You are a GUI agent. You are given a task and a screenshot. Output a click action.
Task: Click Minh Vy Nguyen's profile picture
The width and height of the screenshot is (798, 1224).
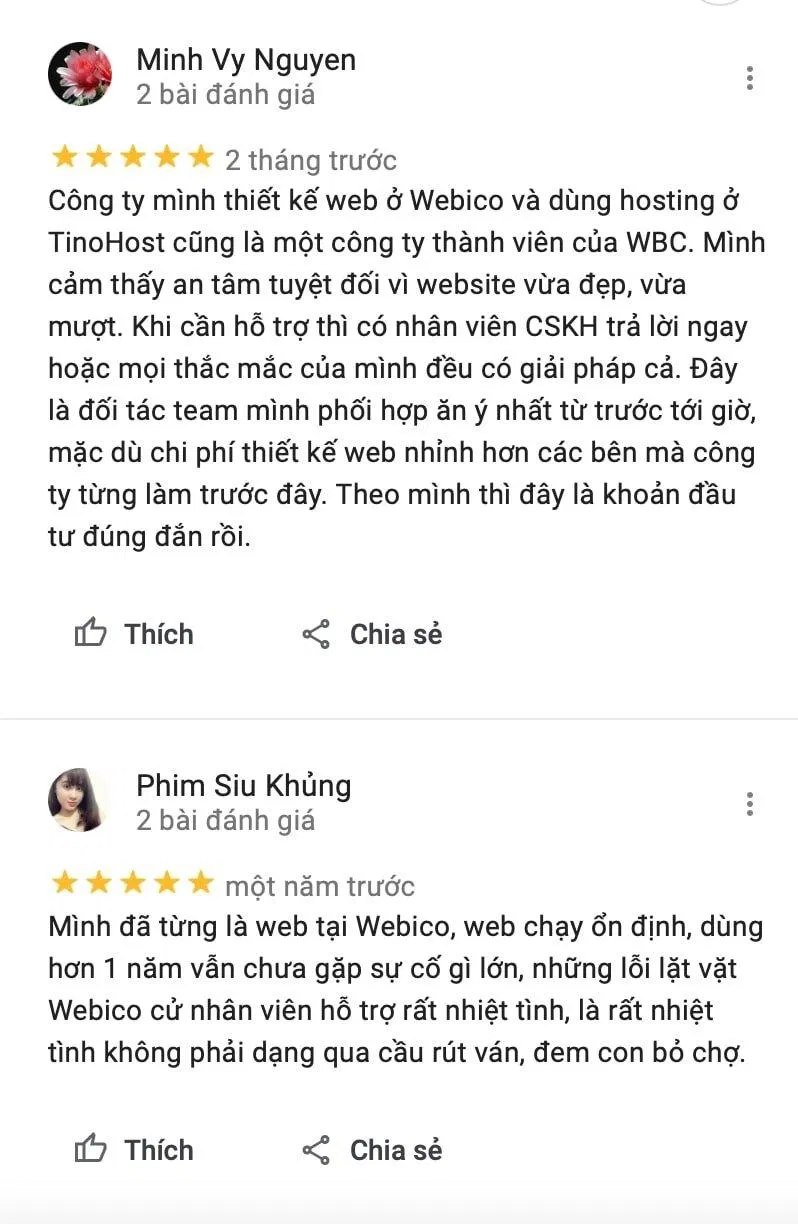pos(80,75)
